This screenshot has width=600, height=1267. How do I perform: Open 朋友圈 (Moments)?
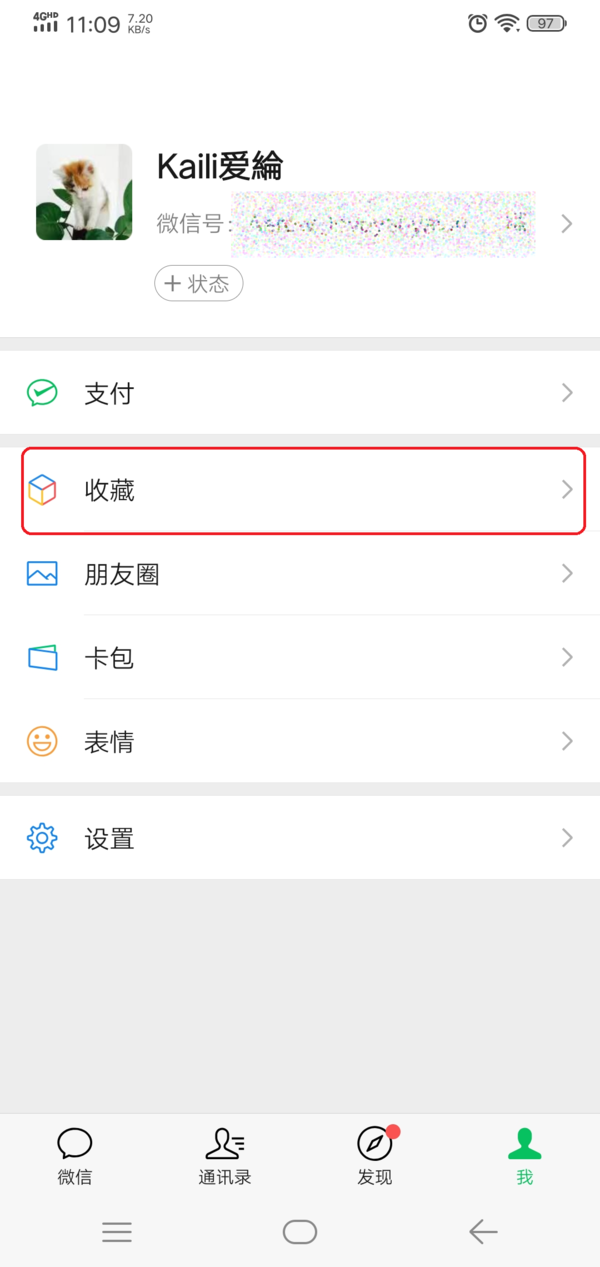click(300, 574)
